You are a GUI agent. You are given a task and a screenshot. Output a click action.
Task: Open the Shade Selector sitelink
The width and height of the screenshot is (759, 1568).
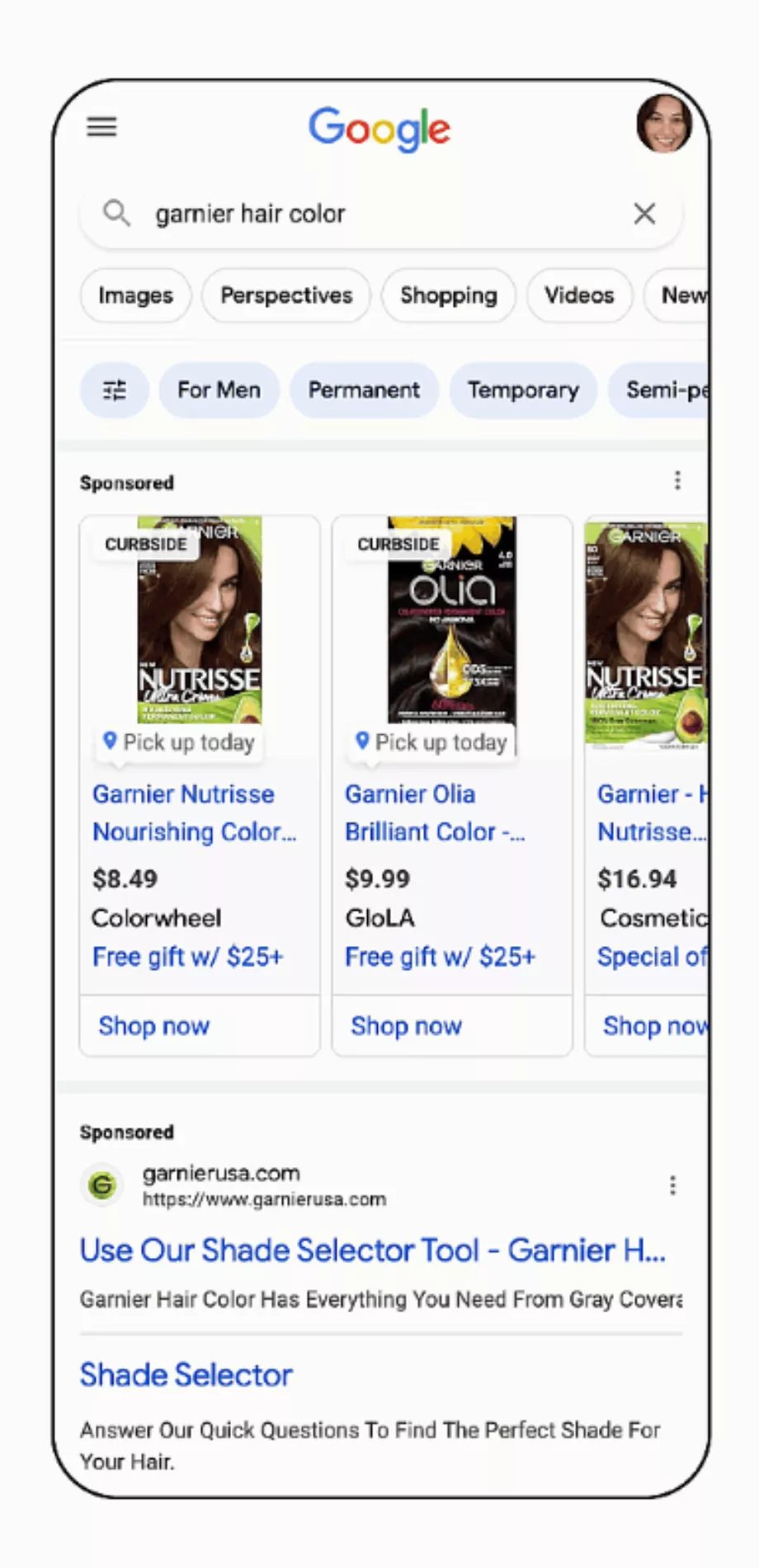point(186,1375)
